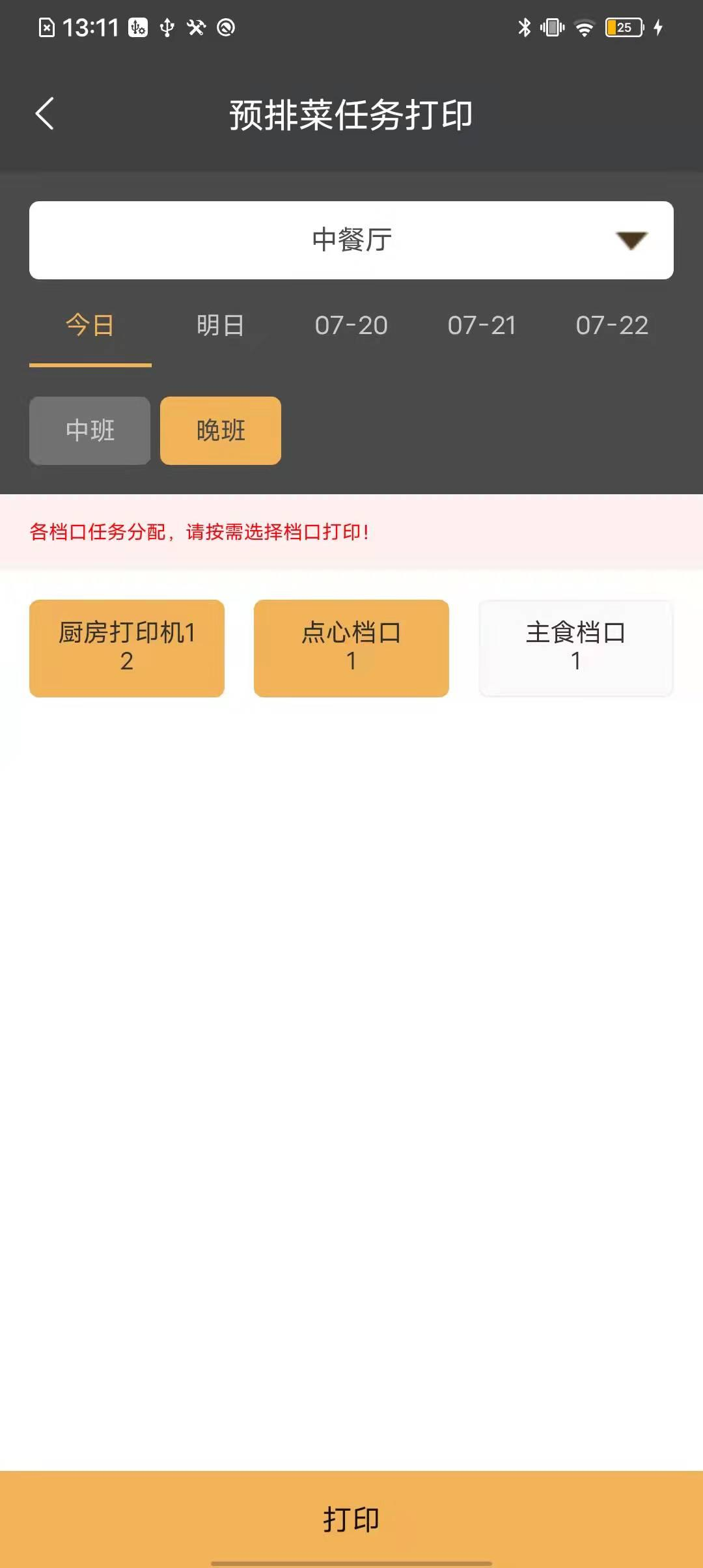The height and width of the screenshot is (1568, 703).
Task: Choose the 中班 shift
Action: 90,430
